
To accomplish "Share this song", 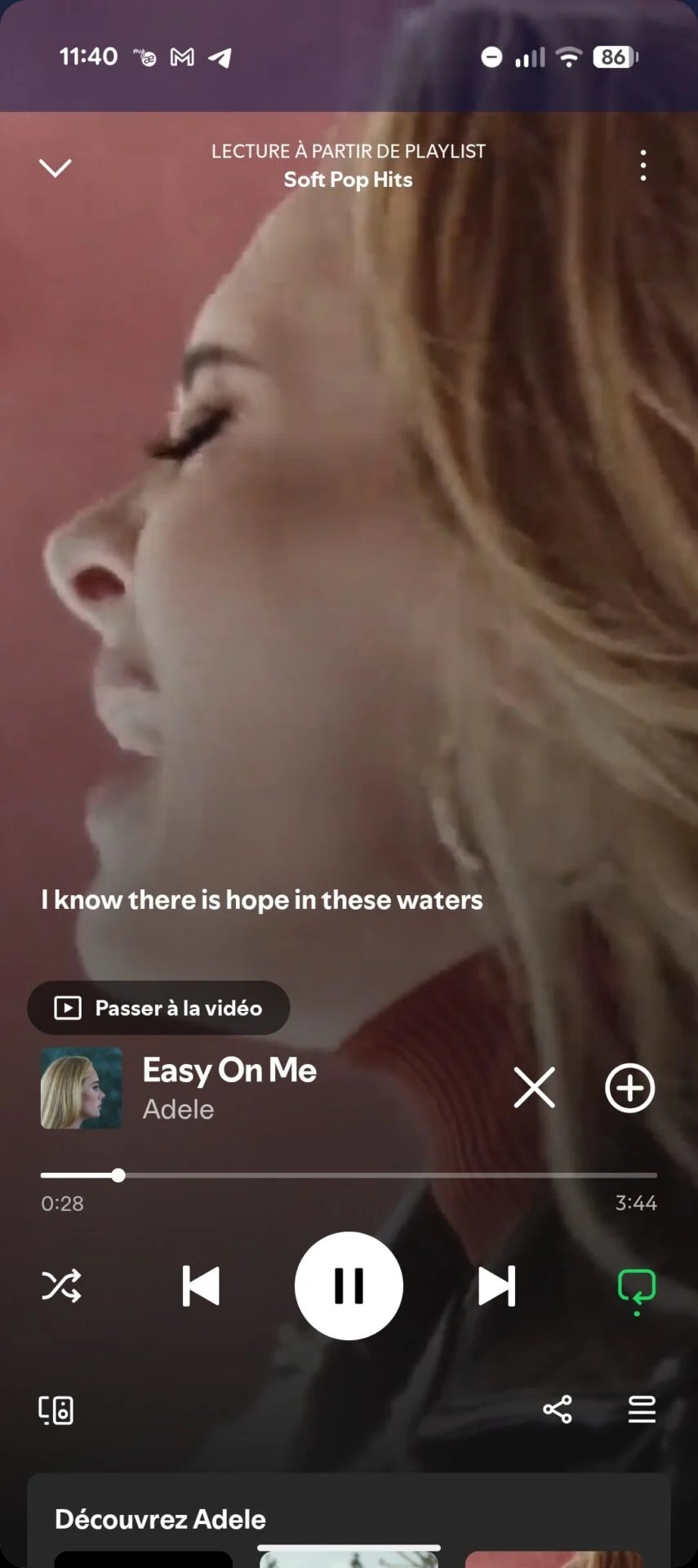I will pos(558,1409).
